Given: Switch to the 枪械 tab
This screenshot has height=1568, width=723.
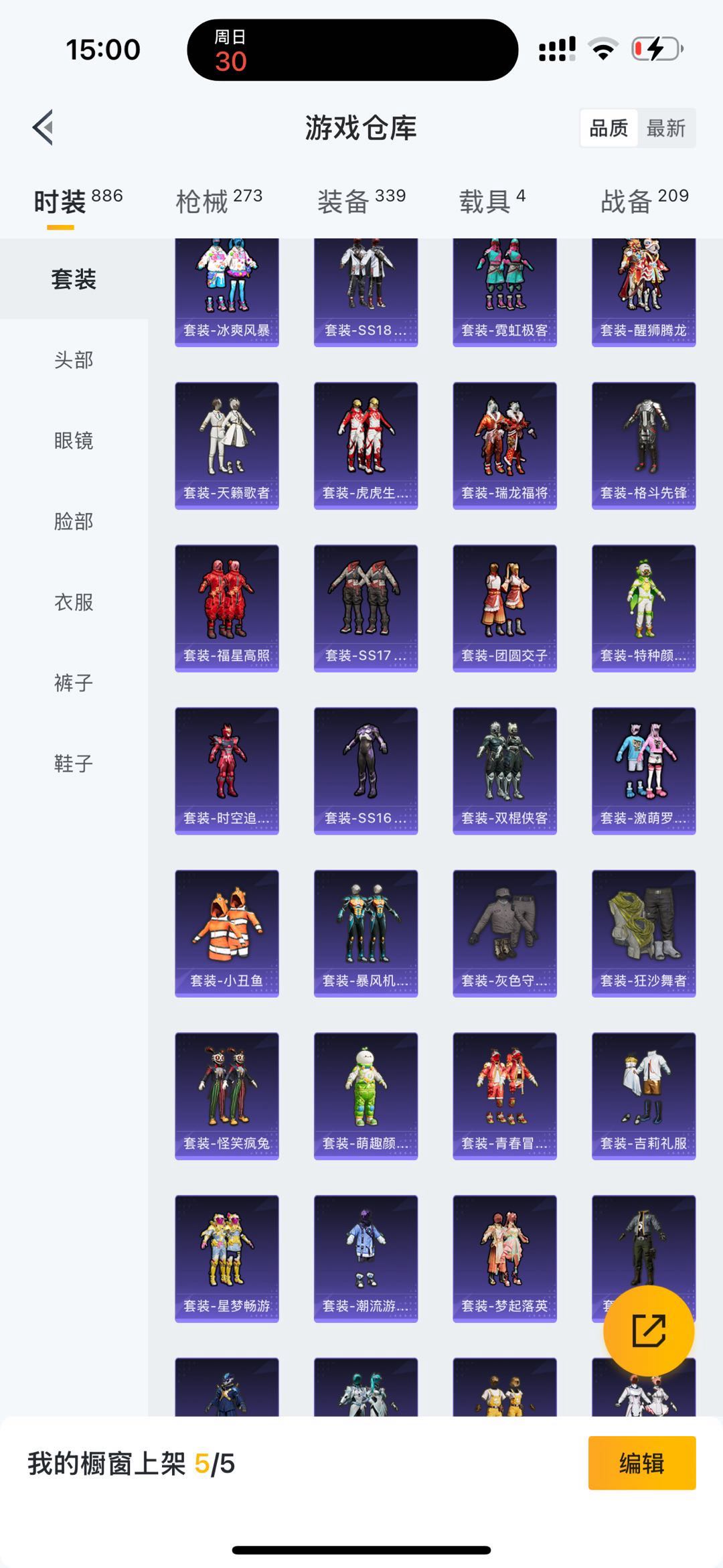Looking at the screenshot, I should 219,200.
